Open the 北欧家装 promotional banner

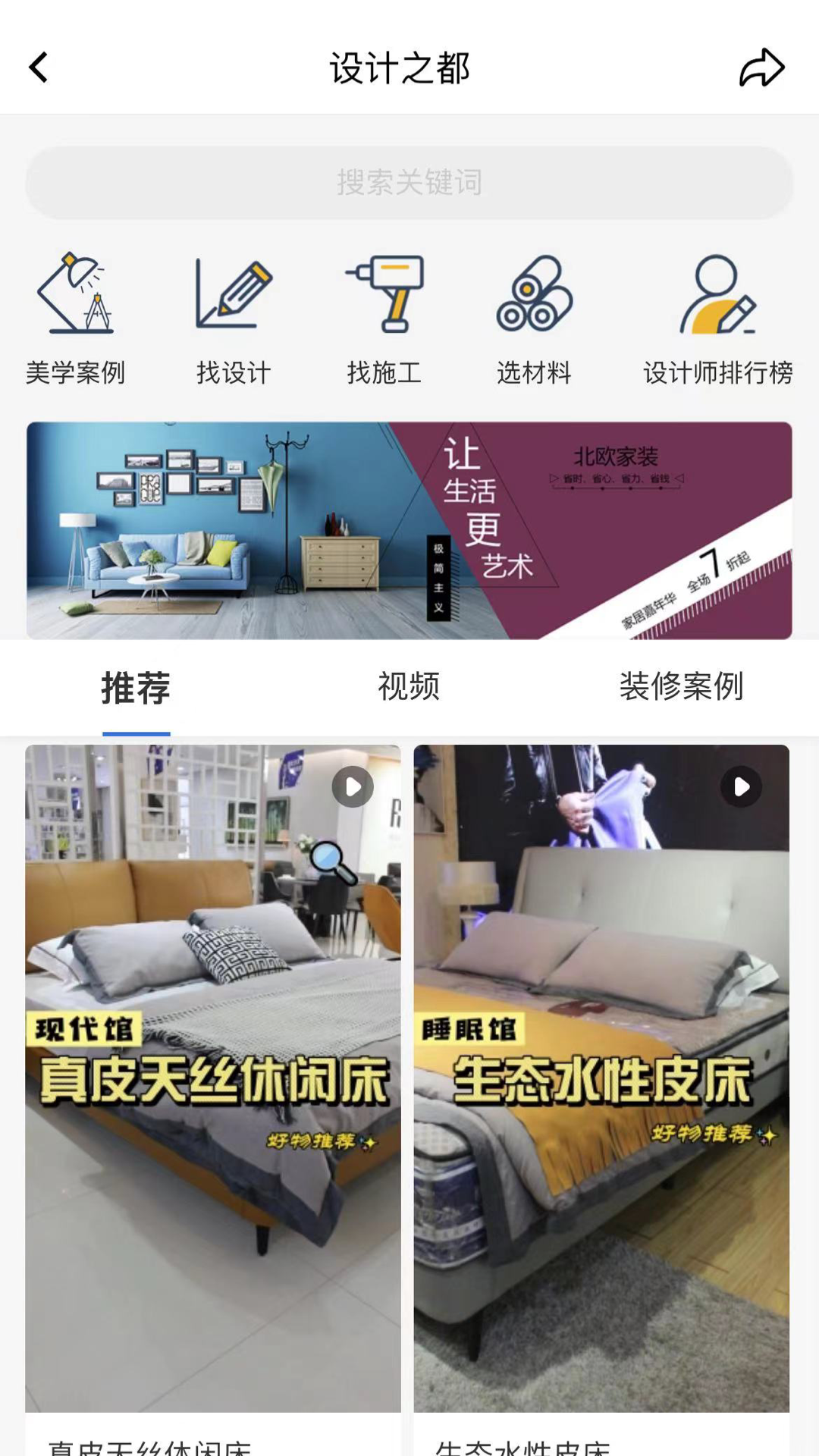409,530
